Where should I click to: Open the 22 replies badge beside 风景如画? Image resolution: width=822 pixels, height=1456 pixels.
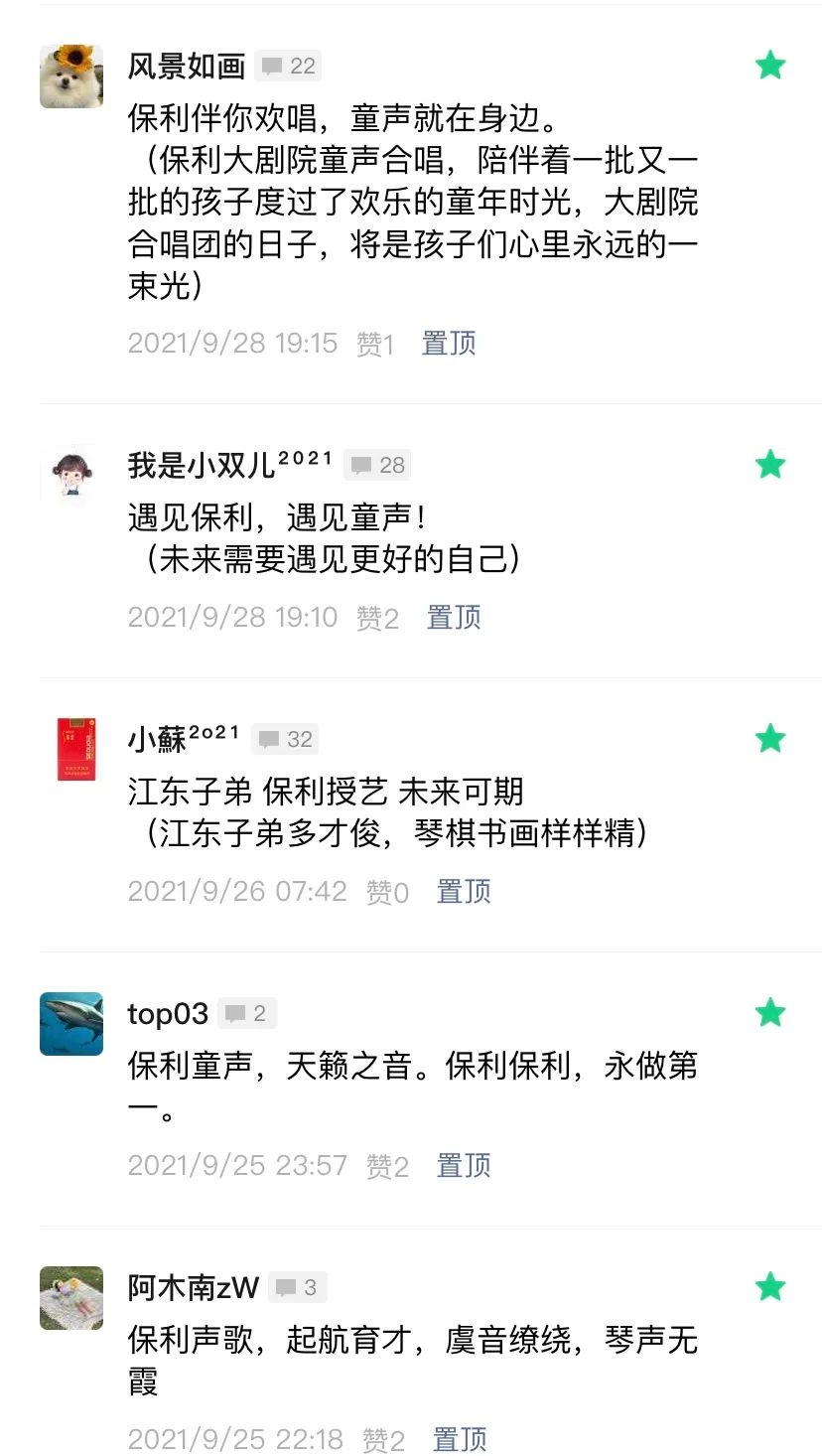tap(289, 67)
